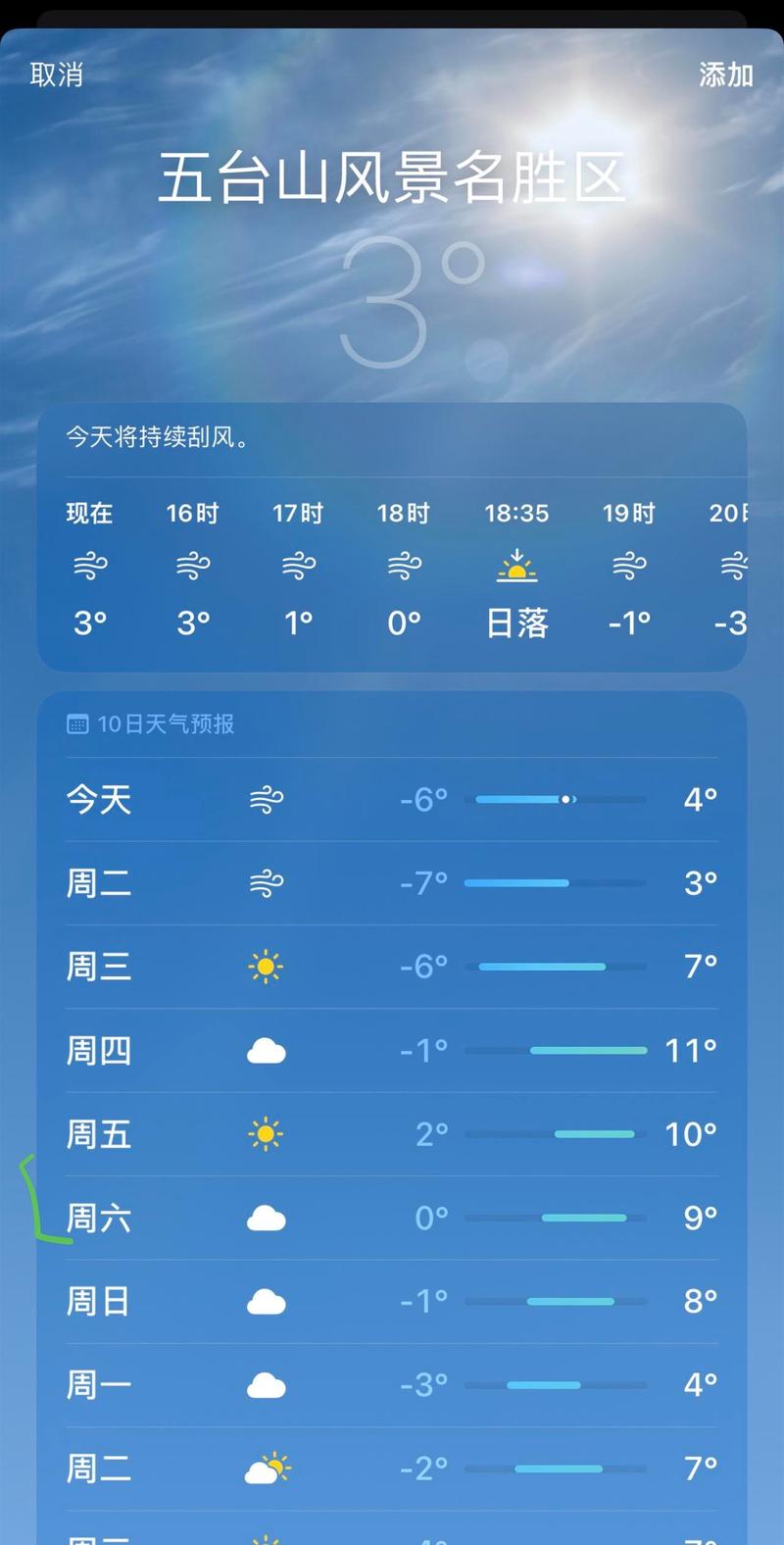784x1545 pixels.
Task: Select the 今天 forecast row
Action: coord(392,799)
